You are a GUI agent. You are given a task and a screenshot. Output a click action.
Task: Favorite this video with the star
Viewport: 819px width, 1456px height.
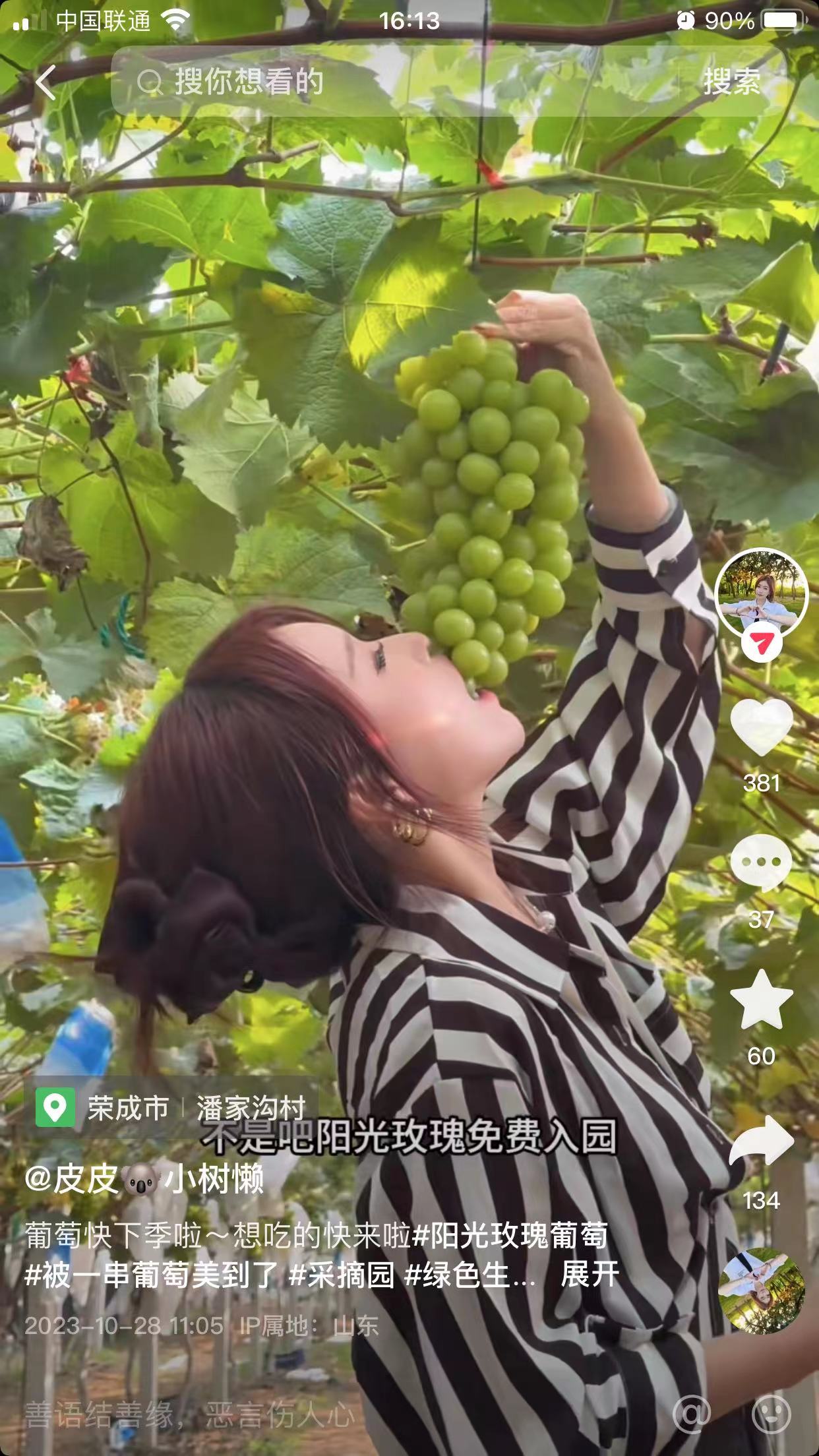(761, 1001)
